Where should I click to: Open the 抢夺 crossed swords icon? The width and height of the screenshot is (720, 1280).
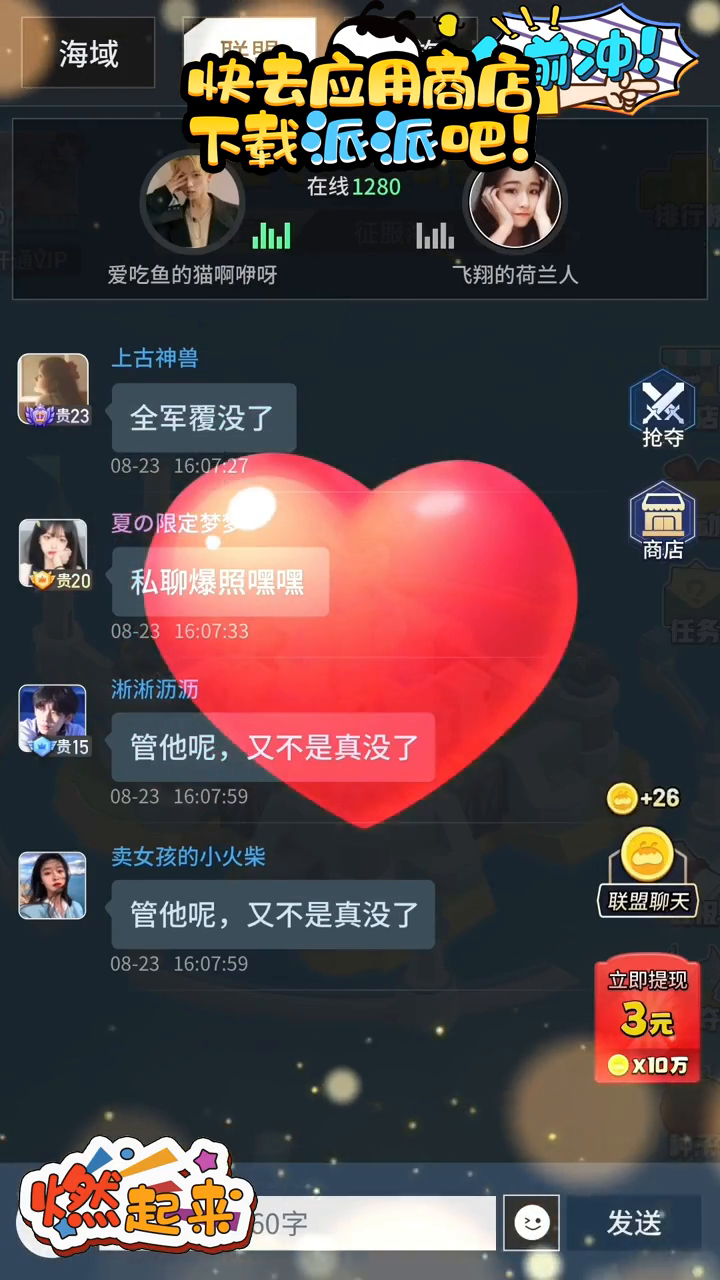click(662, 408)
